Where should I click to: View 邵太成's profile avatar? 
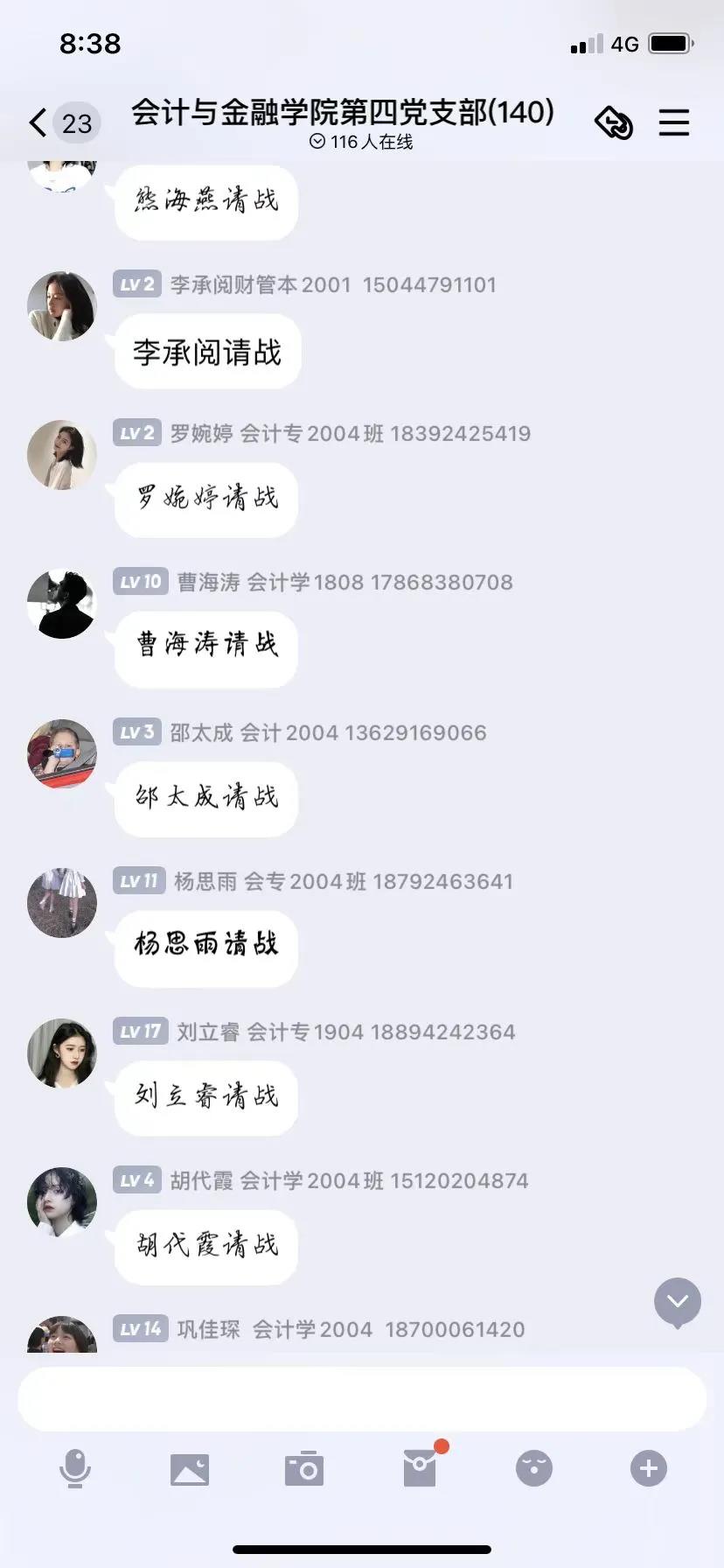[x=62, y=754]
